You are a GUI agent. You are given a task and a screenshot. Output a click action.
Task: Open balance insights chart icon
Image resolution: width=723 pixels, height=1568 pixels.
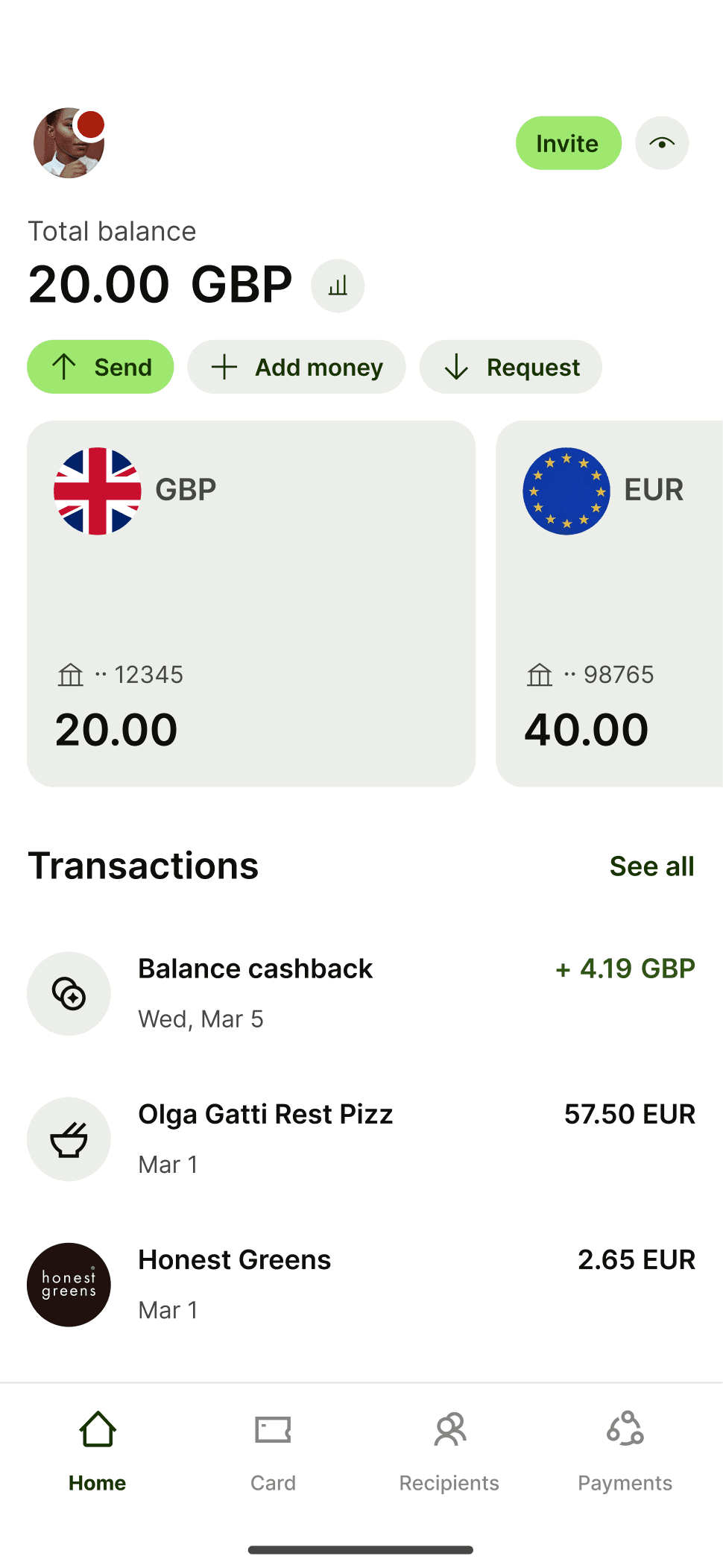[x=338, y=286]
